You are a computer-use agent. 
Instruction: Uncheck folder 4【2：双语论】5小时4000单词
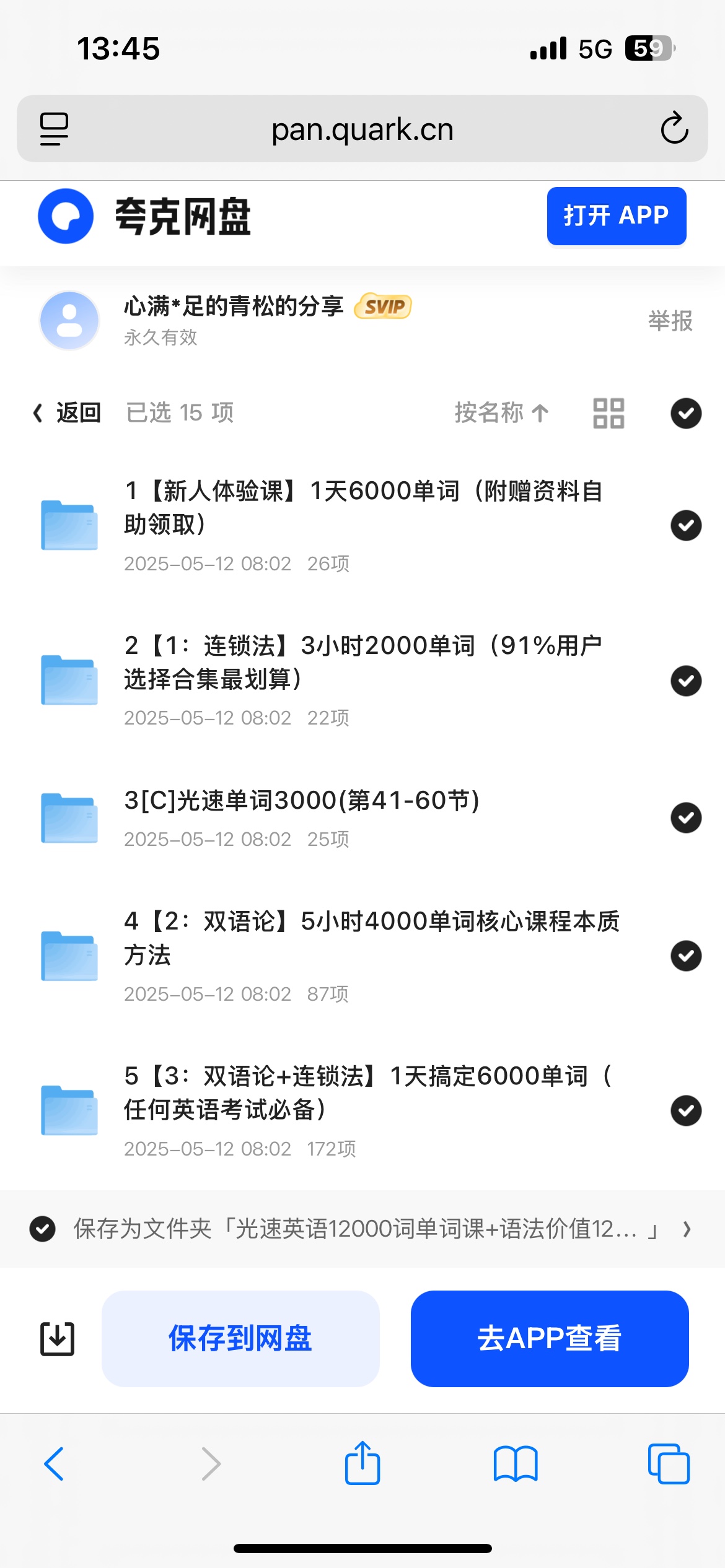(x=686, y=956)
